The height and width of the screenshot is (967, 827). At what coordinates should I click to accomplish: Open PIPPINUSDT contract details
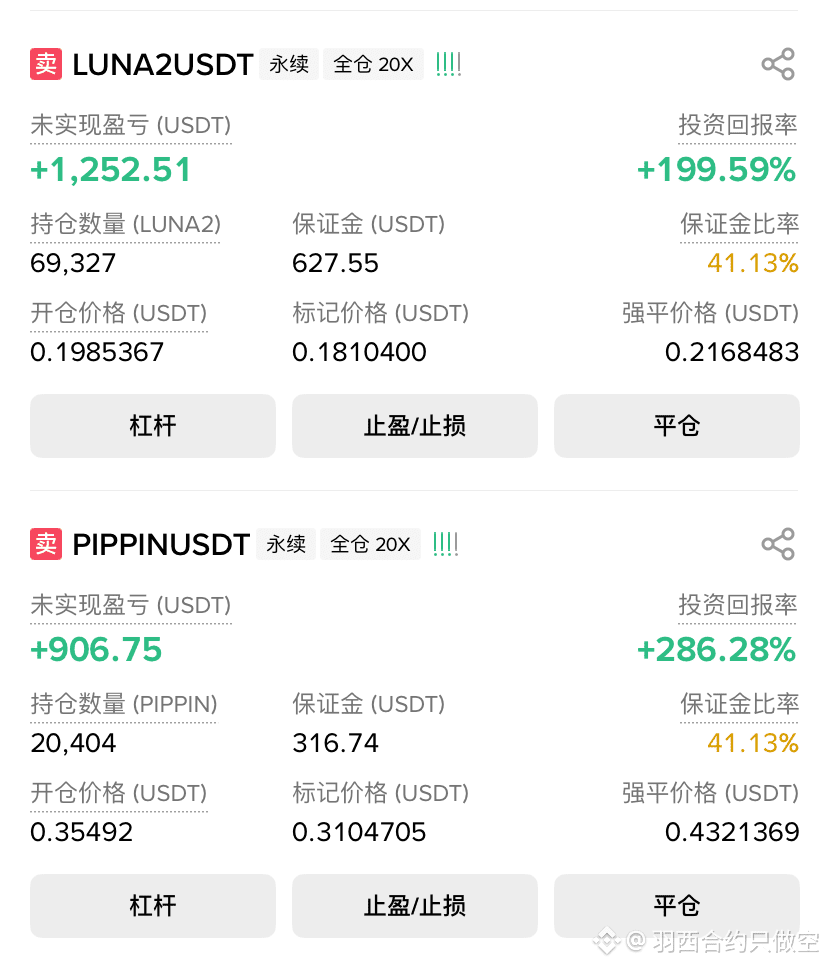click(x=161, y=545)
